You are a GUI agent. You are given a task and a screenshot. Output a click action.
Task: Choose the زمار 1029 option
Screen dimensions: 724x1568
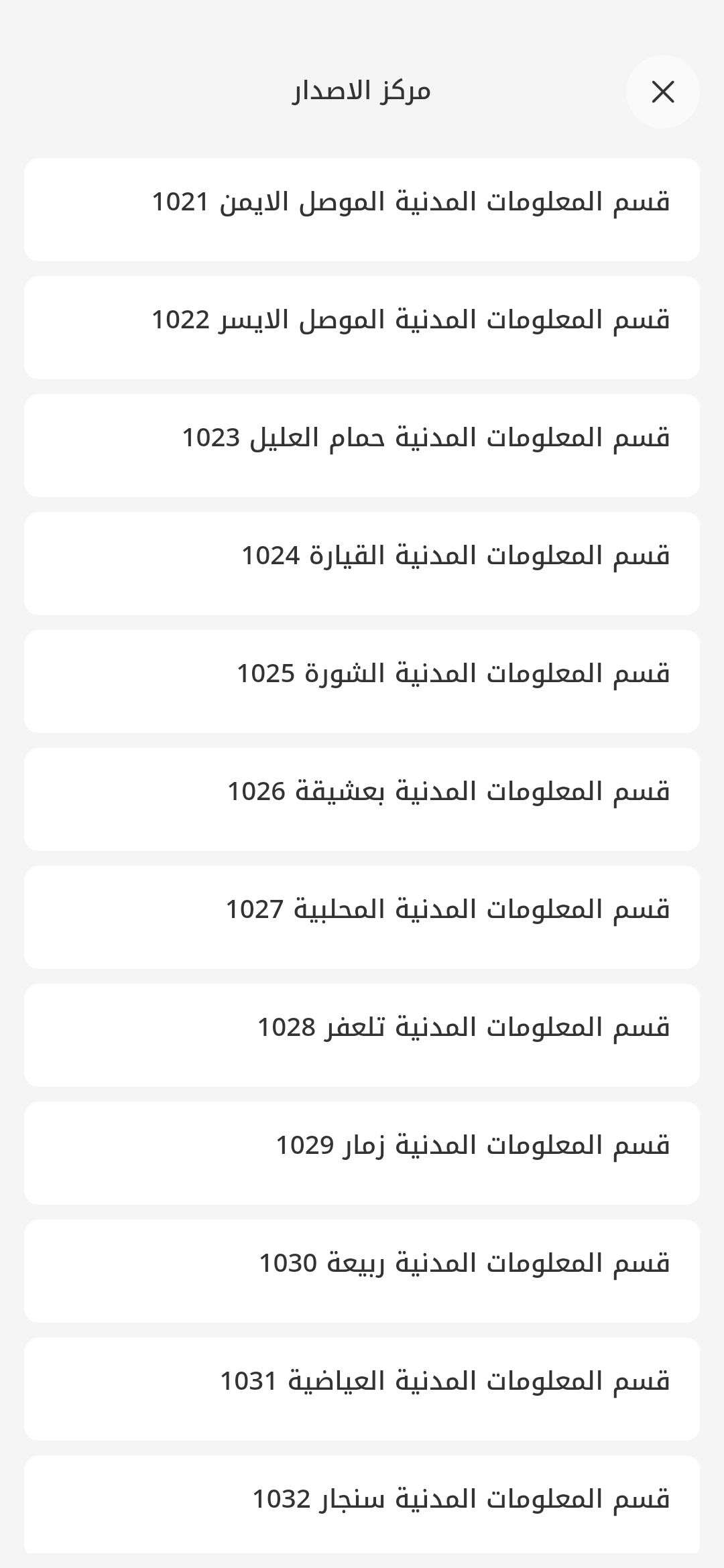coord(362,1153)
